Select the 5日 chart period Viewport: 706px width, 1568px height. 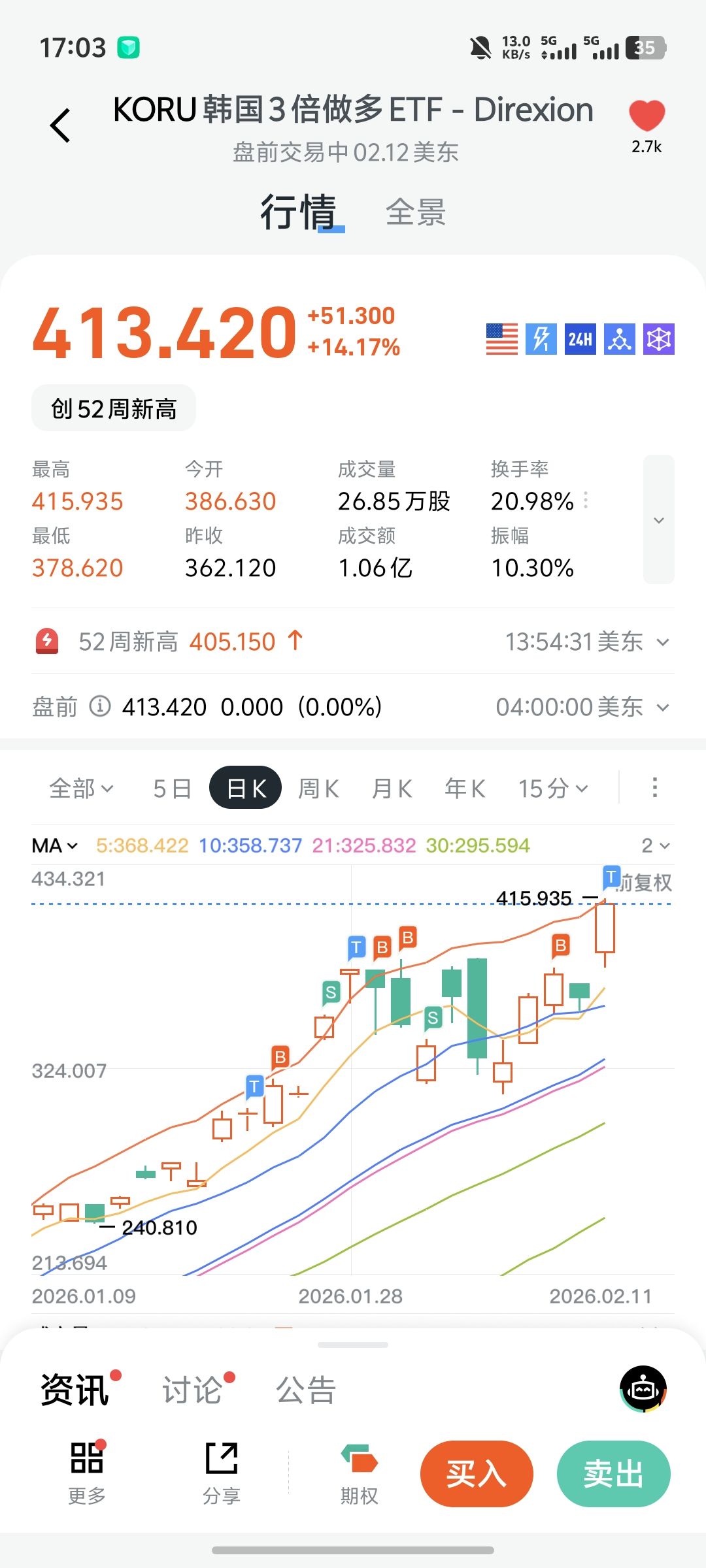[172, 789]
